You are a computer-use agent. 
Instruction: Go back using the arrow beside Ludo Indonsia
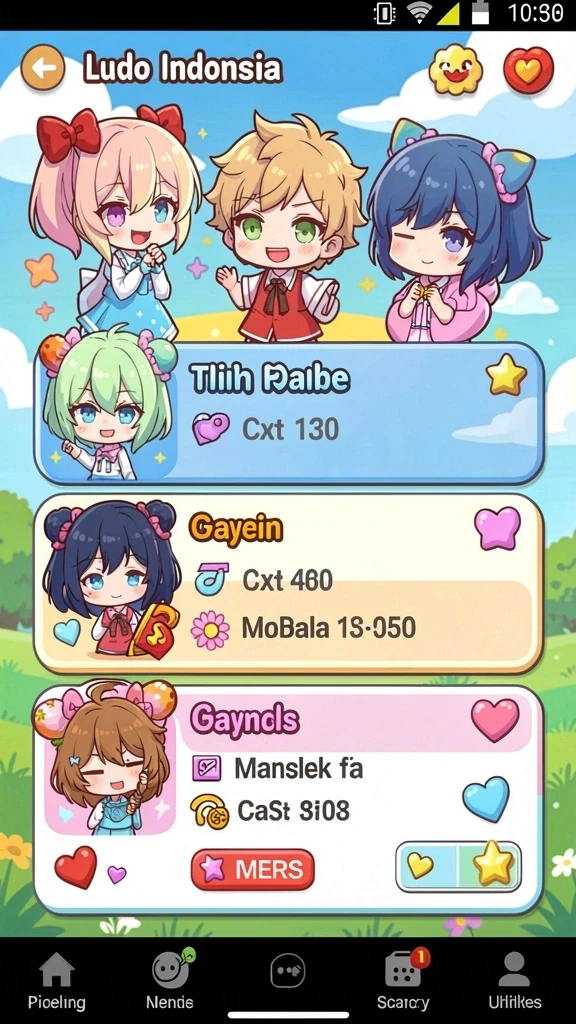tap(43, 67)
